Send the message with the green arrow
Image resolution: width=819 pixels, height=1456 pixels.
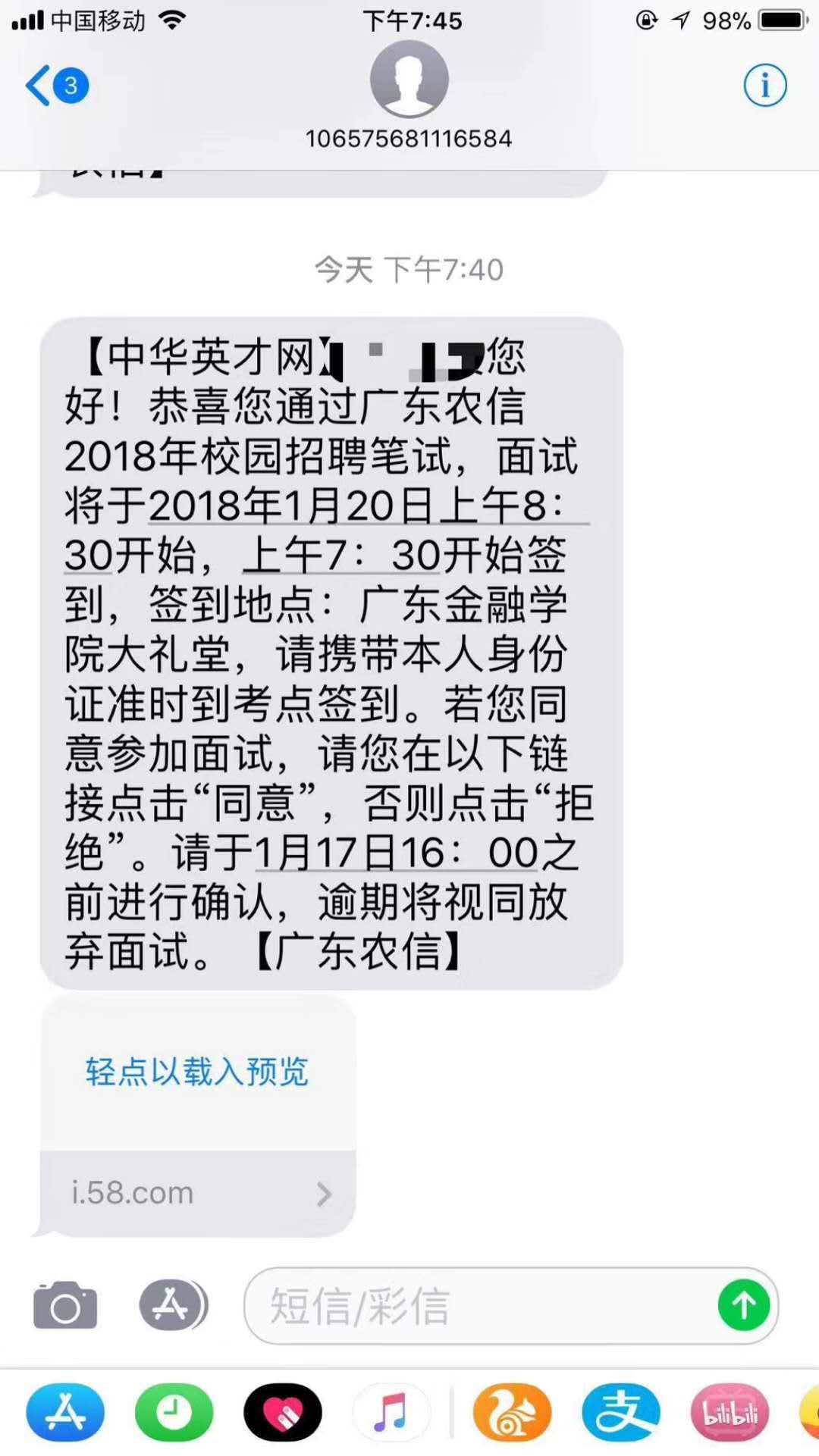744,1305
